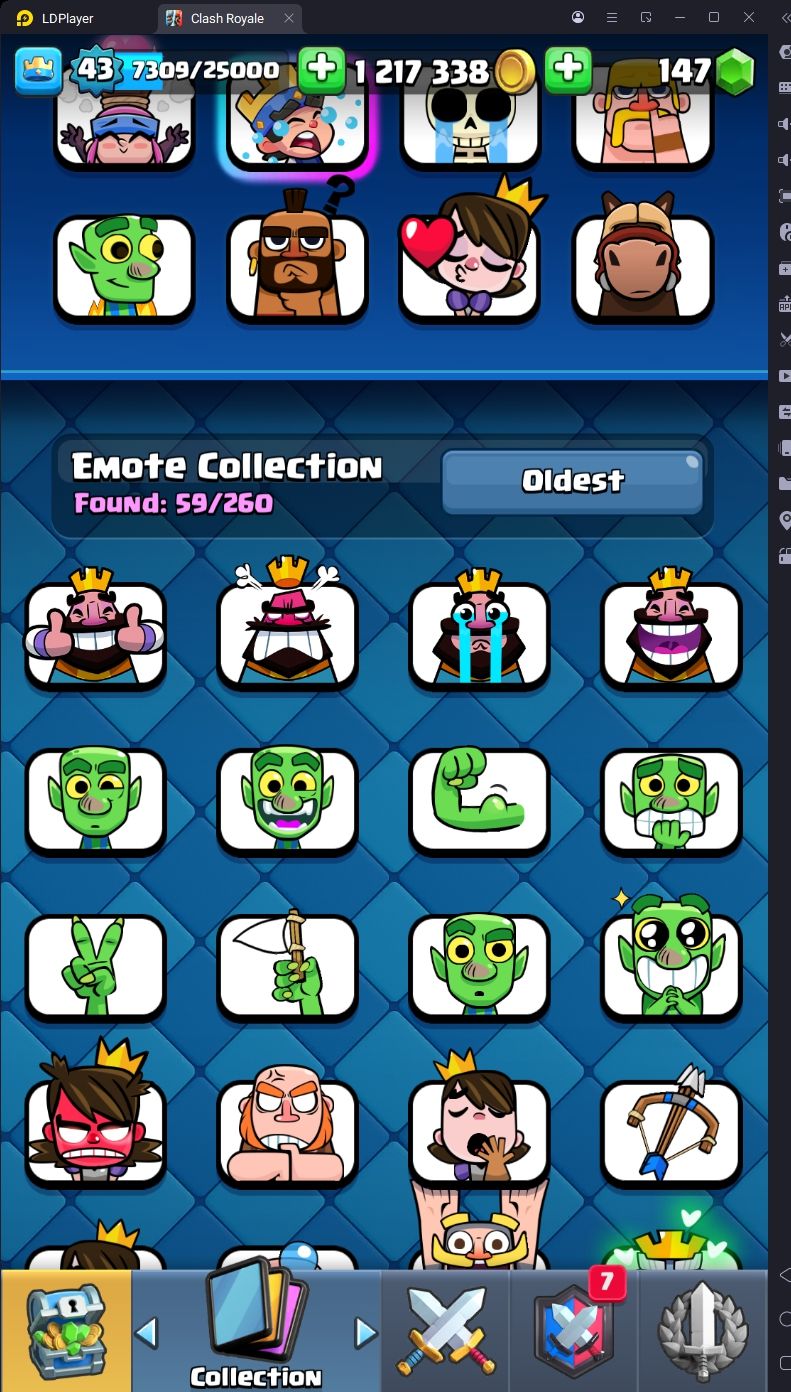Select the laughing King emote
This screenshot has width=791, height=1392.
671,634
